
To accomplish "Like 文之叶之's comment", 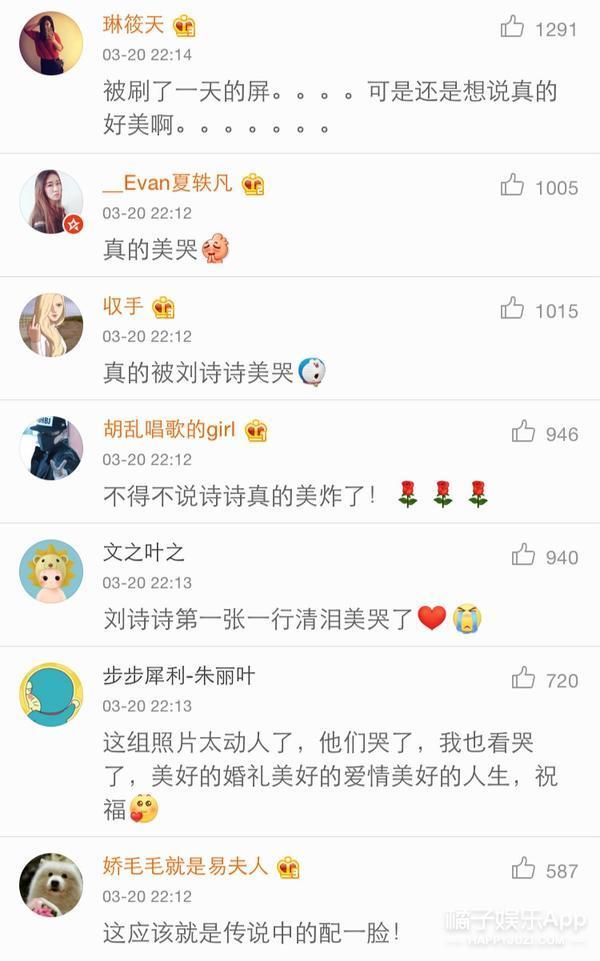I will pos(523,556).
